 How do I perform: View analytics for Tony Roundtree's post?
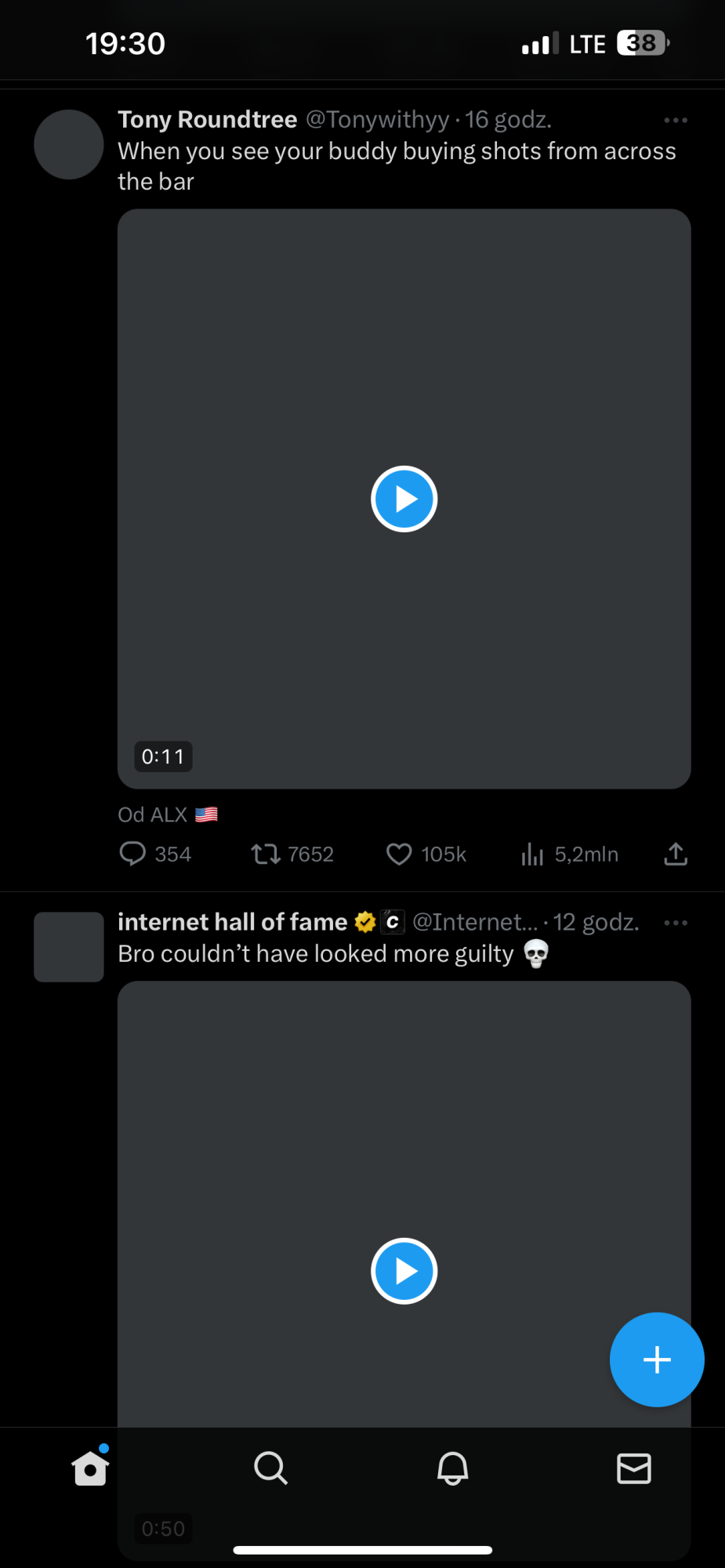coord(532,854)
